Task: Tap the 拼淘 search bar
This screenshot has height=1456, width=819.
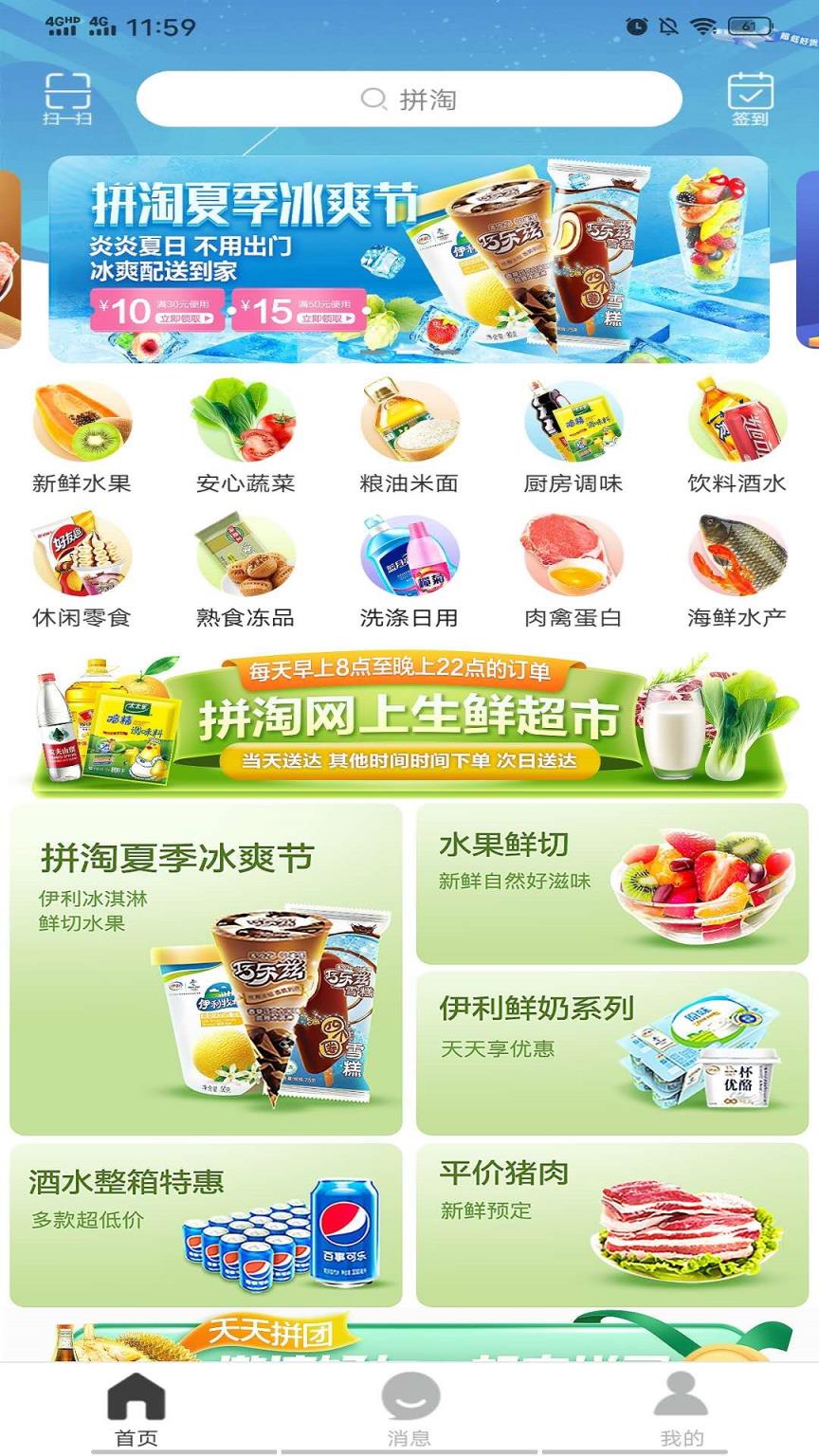Action: coord(409,99)
